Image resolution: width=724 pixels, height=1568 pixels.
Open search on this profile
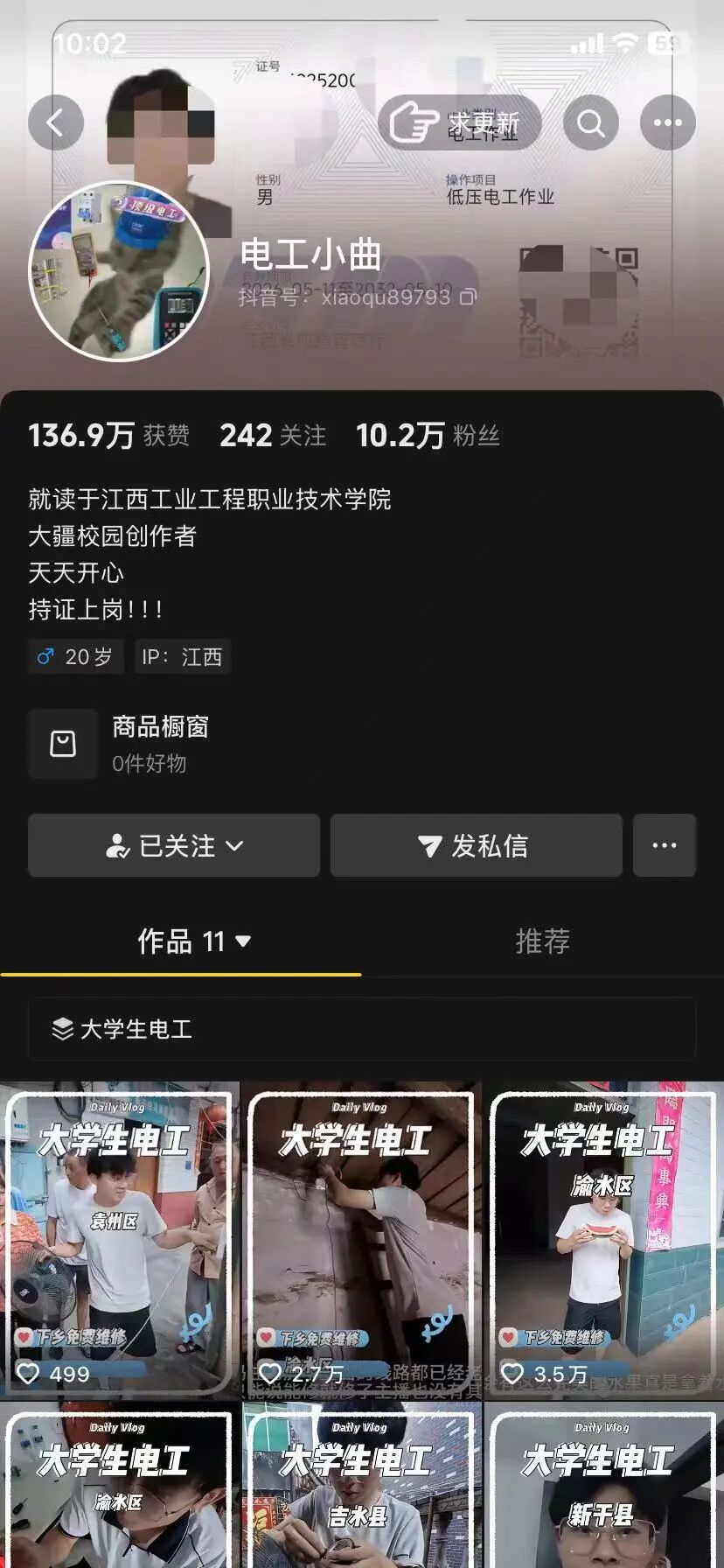[x=591, y=122]
